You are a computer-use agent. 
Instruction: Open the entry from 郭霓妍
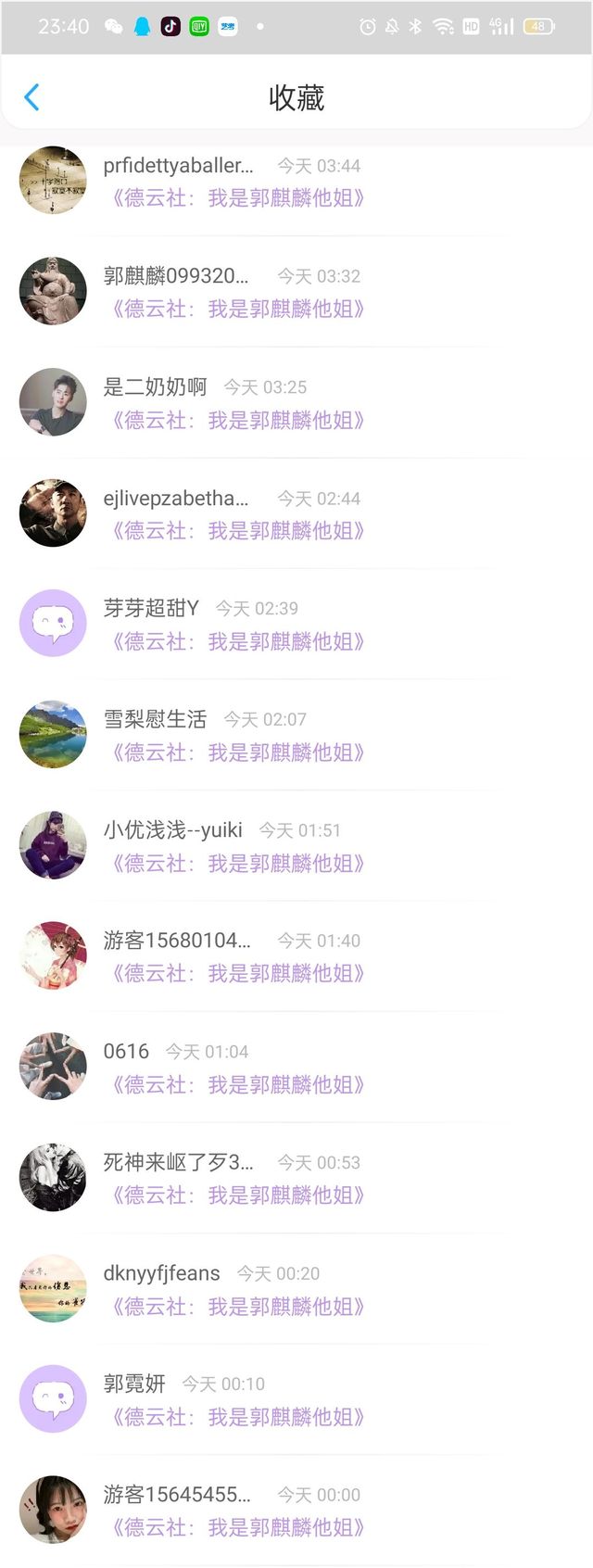coord(296,1399)
